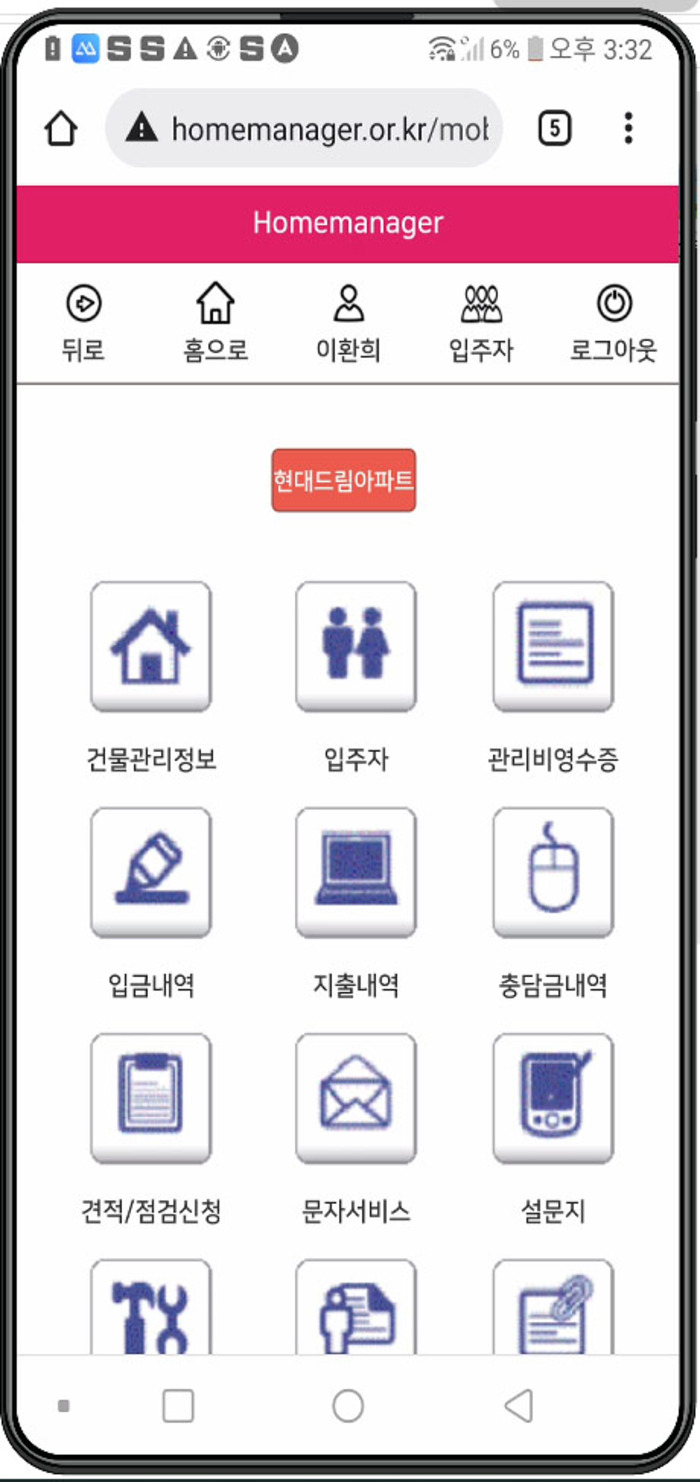Open 충담금내역 tile
The height and width of the screenshot is (1482, 700).
click(x=553, y=873)
